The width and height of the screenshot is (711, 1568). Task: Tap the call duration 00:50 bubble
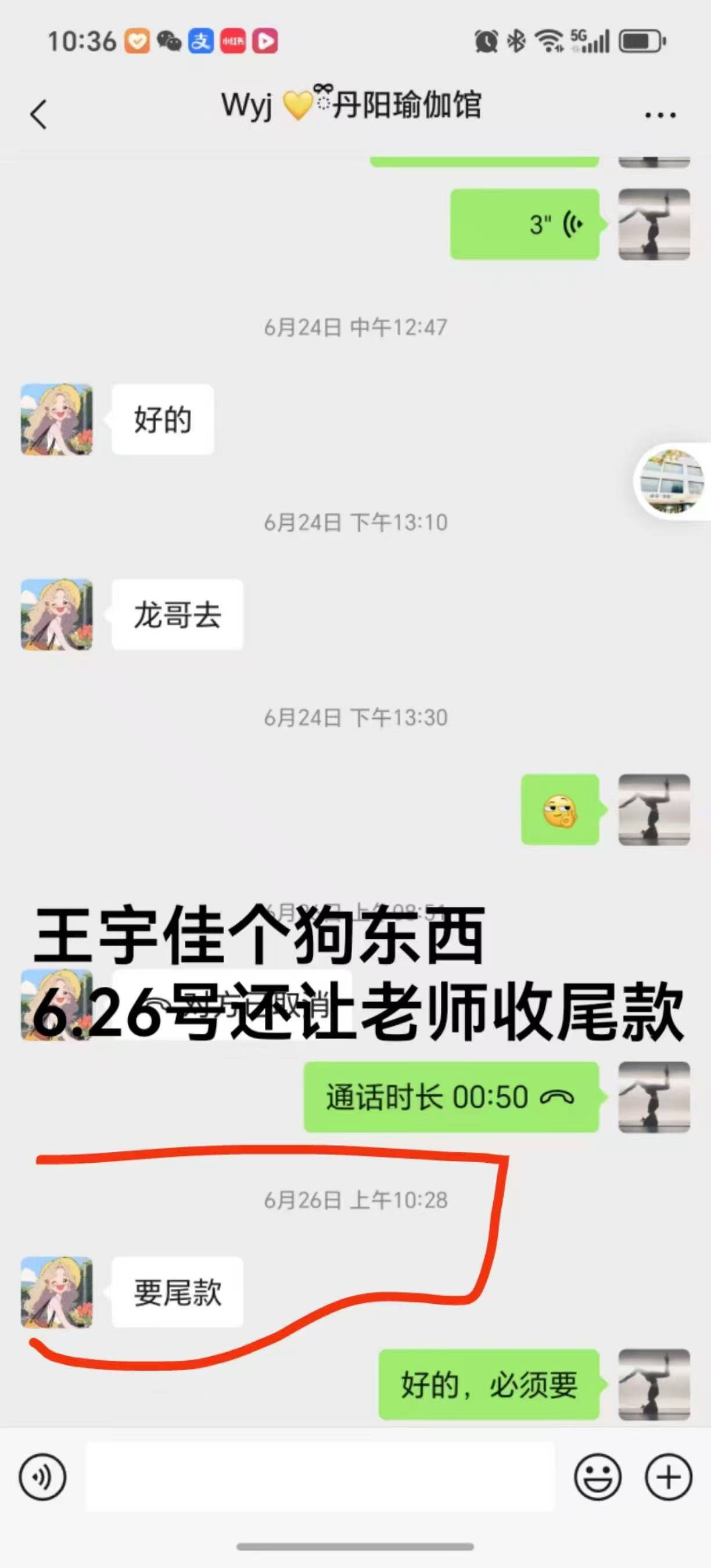(x=451, y=1097)
